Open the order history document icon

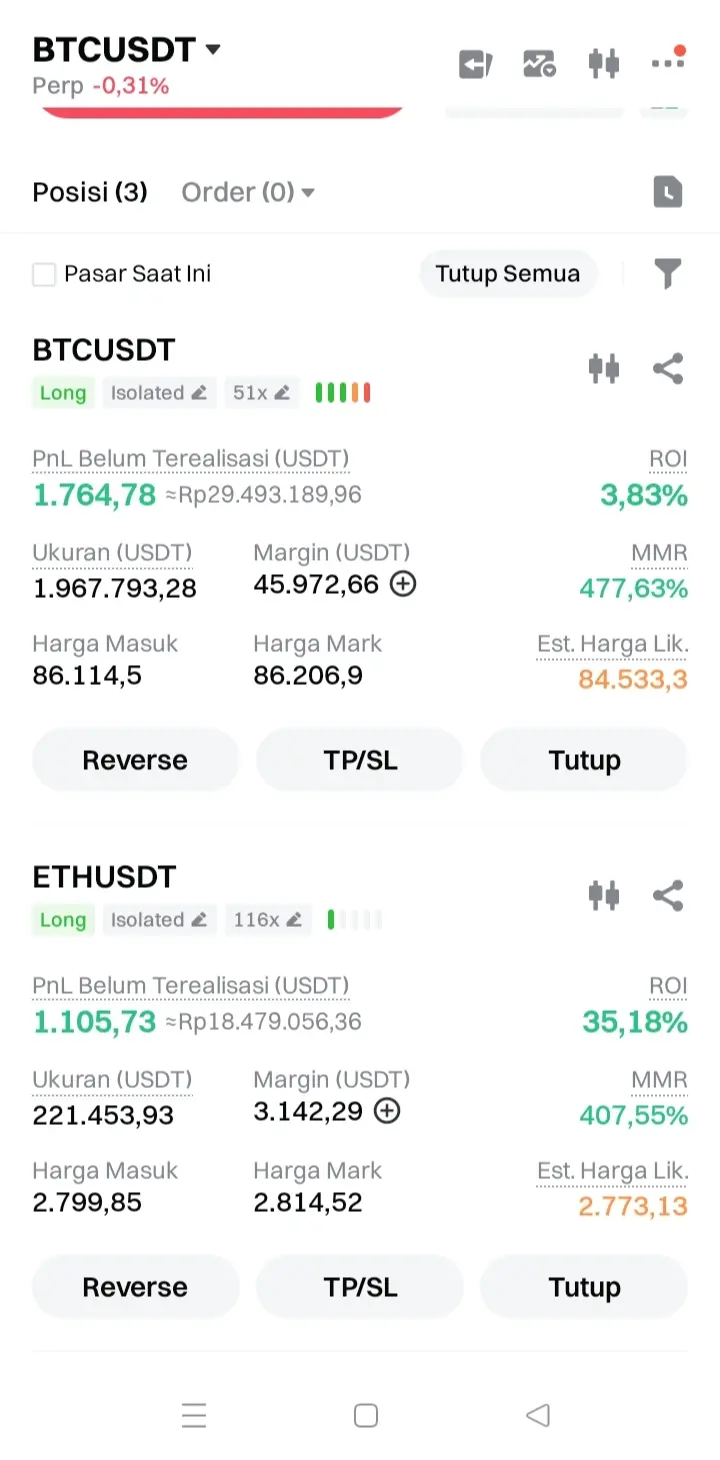point(667,192)
